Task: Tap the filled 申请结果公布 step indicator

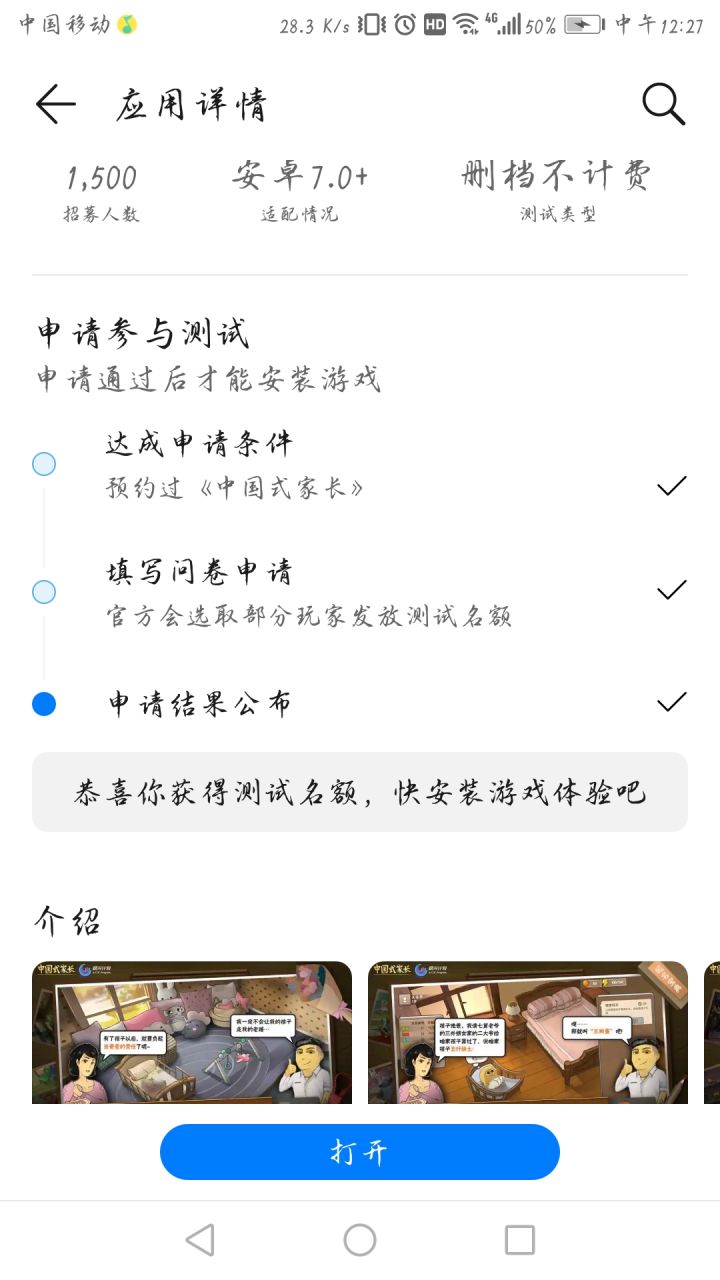Action: pyautogui.click(x=44, y=703)
